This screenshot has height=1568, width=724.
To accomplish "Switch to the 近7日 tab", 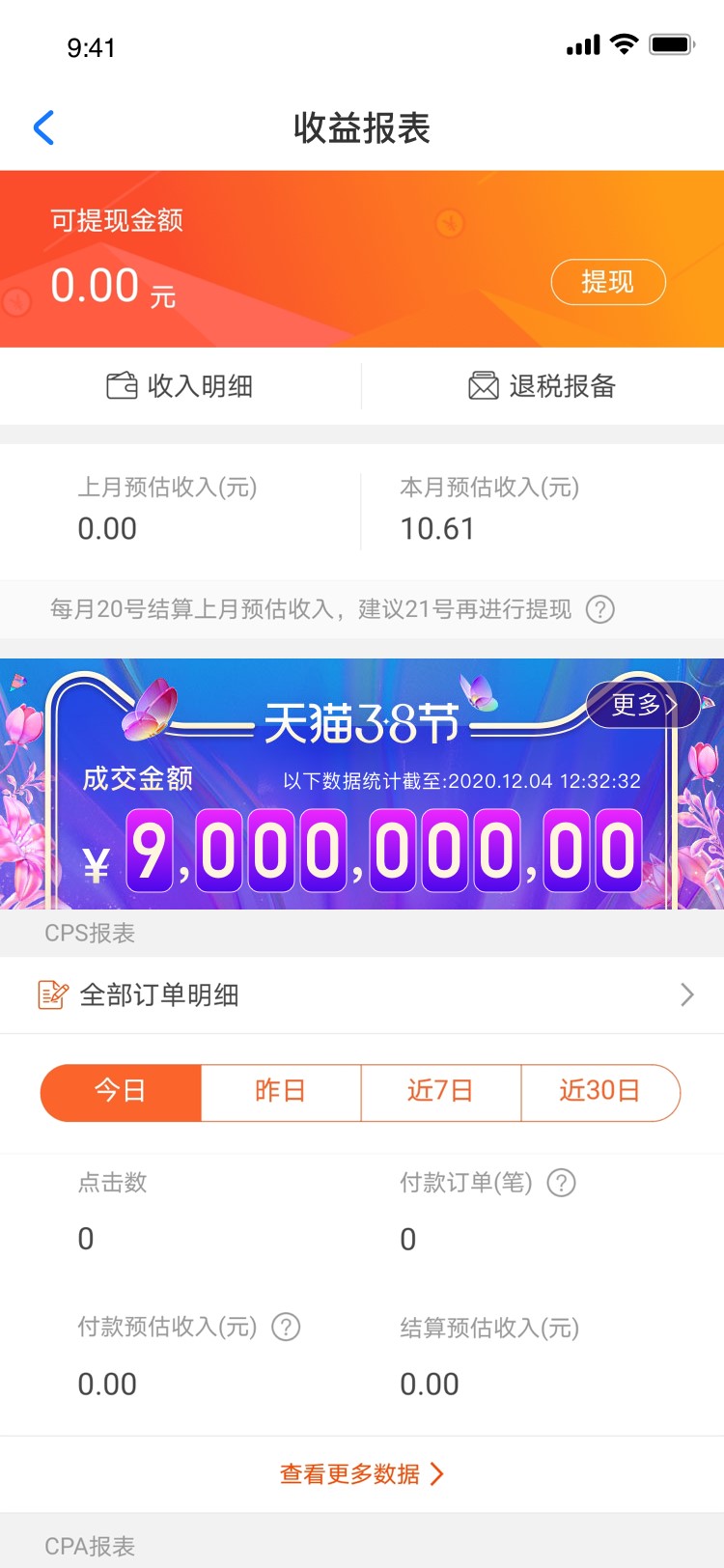I will pyautogui.click(x=440, y=1092).
